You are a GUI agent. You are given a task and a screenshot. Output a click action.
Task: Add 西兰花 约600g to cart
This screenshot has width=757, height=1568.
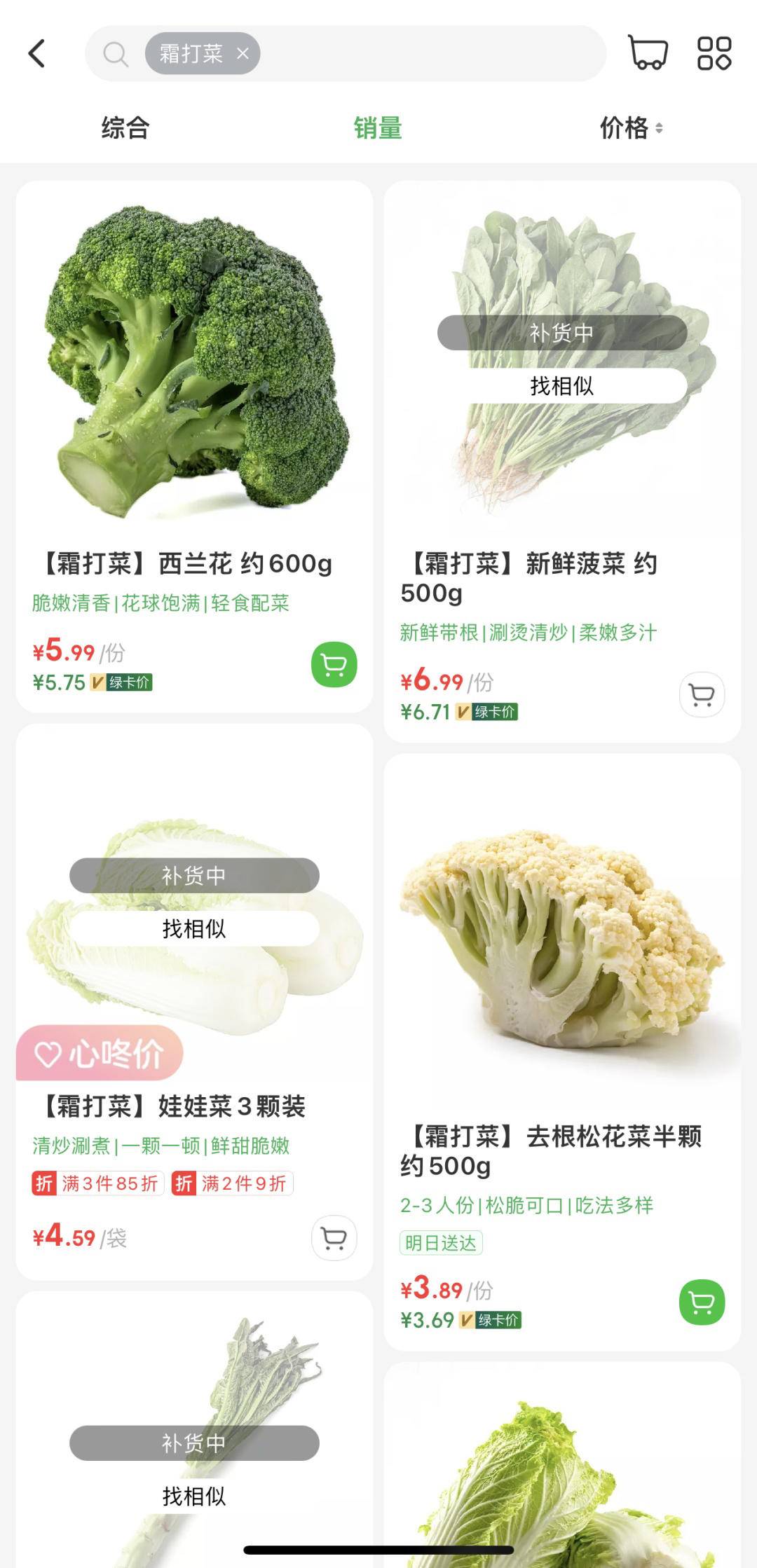[334, 664]
